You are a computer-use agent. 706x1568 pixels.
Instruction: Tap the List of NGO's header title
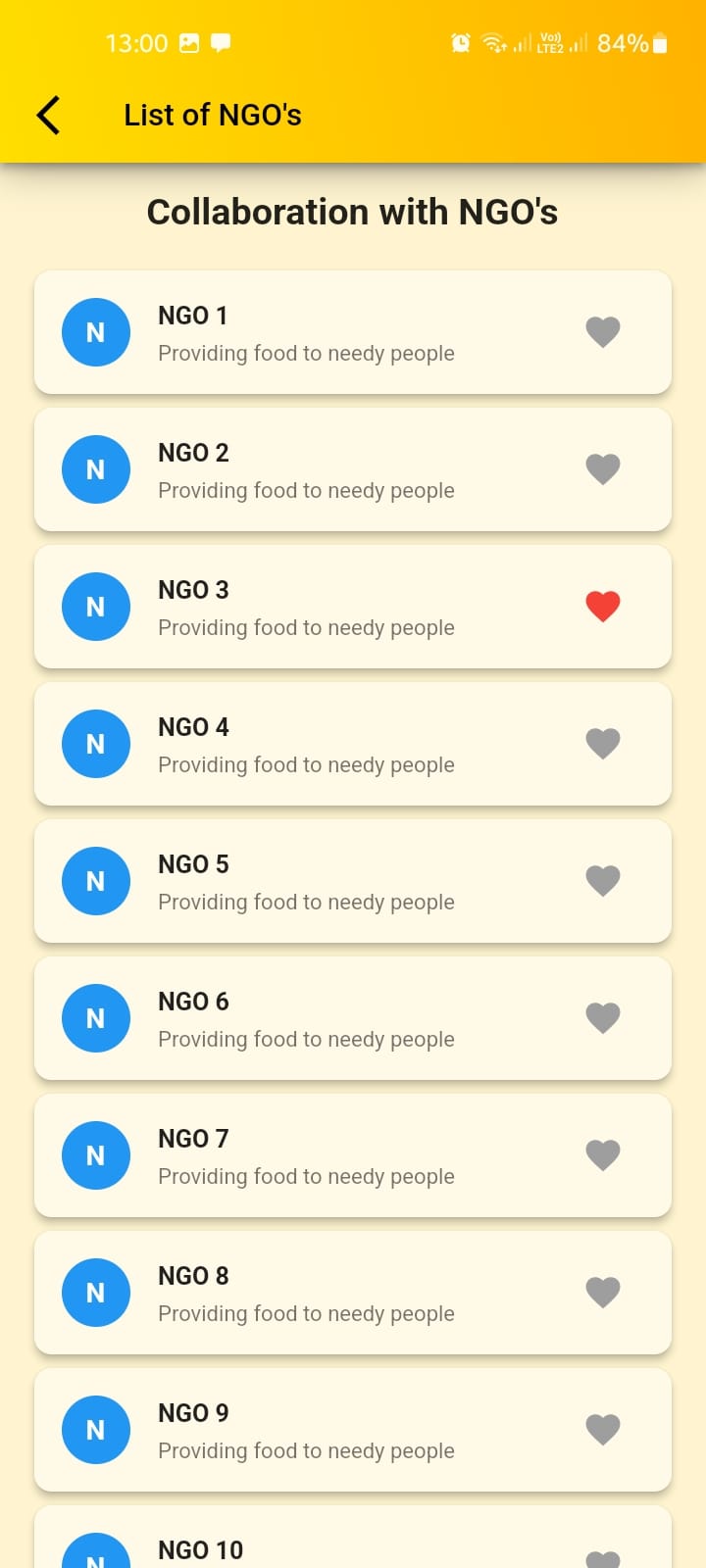212,115
